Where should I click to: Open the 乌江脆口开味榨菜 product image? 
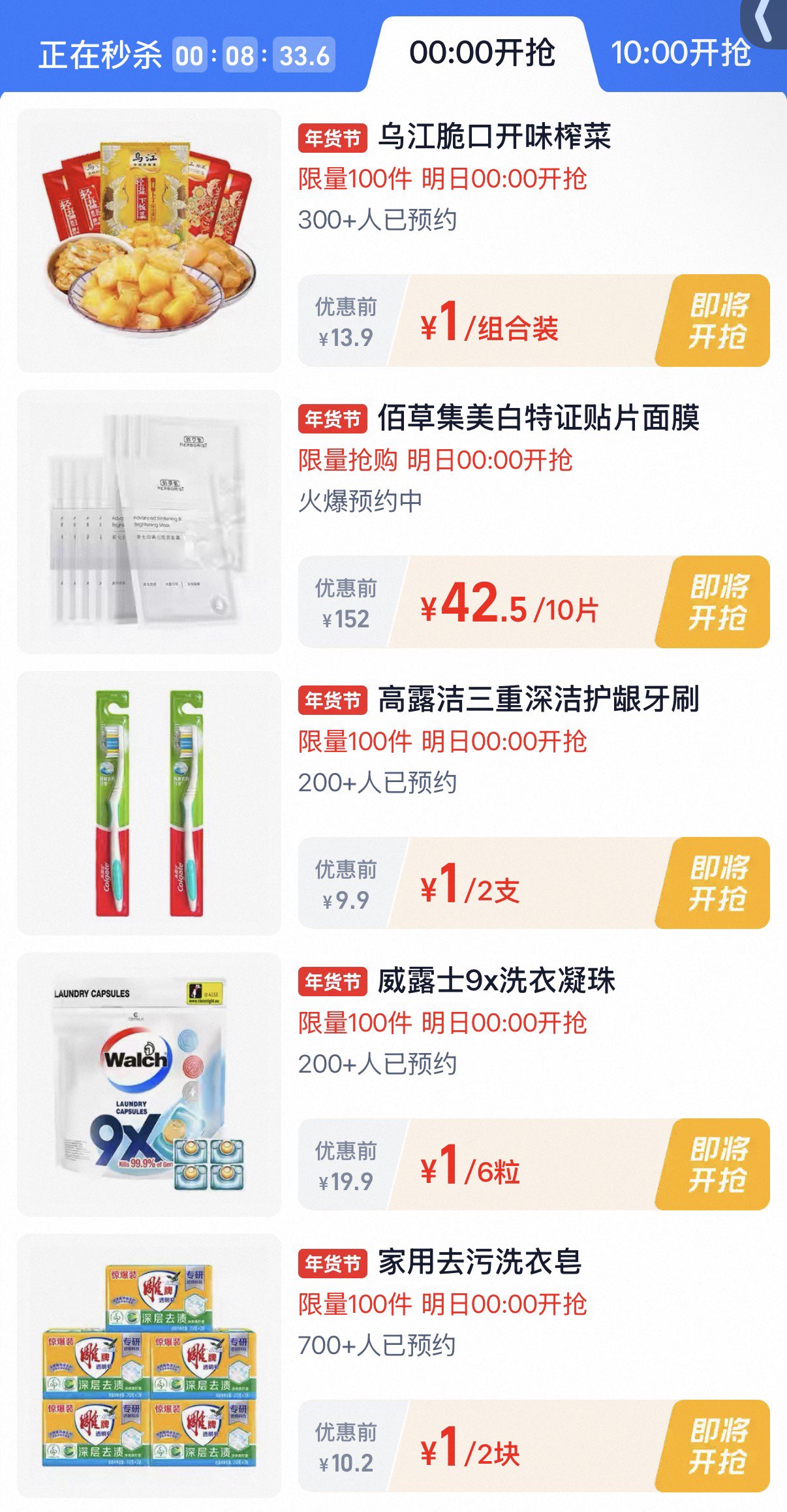(x=149, y=240)
